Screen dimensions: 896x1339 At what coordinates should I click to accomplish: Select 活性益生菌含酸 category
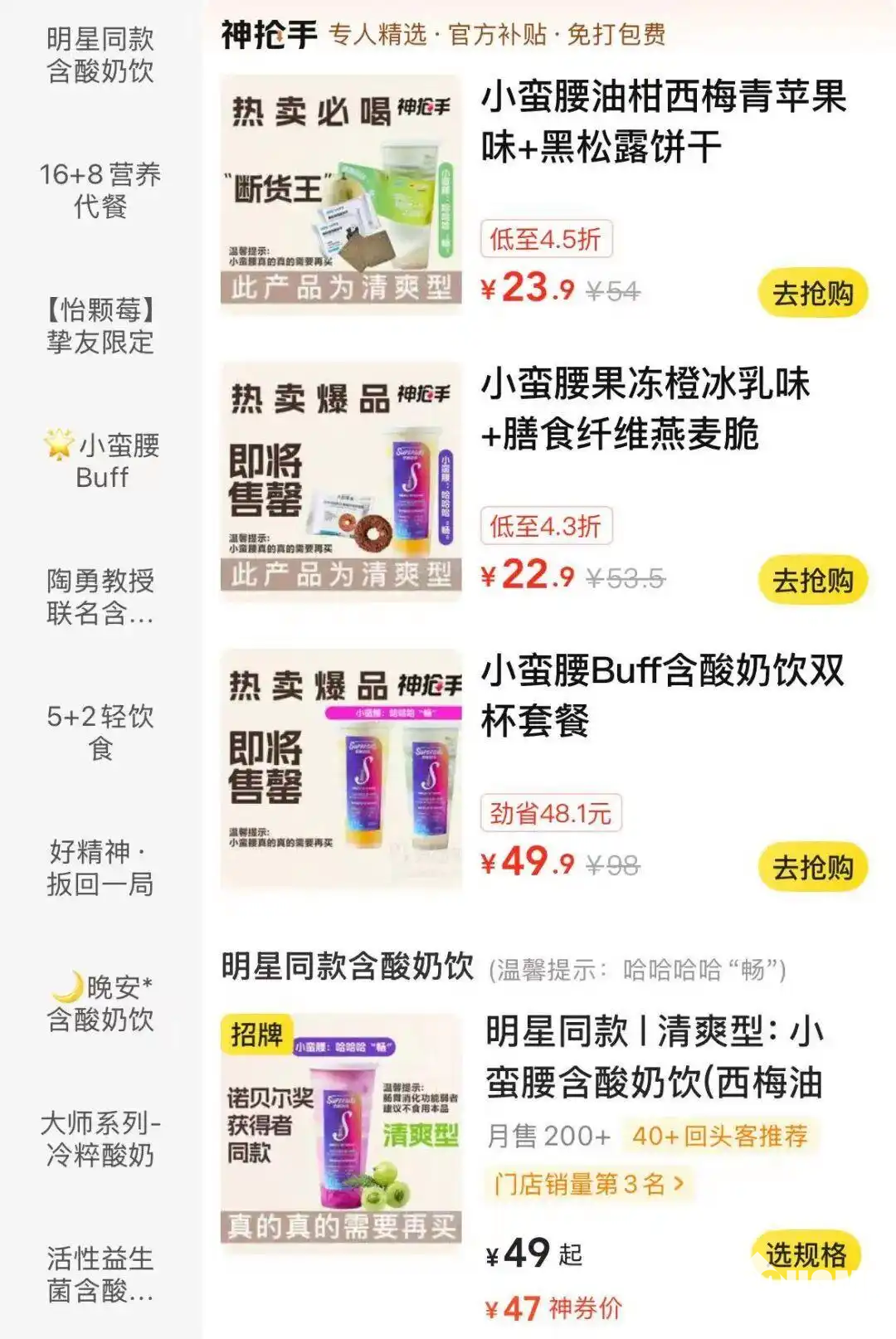100,1273
